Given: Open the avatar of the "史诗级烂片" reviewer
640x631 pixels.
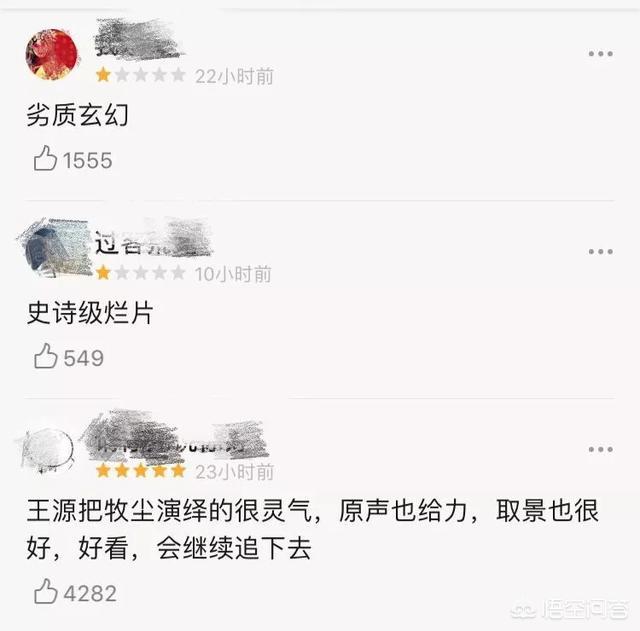Looking at the screenshot, I should coord(49,248).
